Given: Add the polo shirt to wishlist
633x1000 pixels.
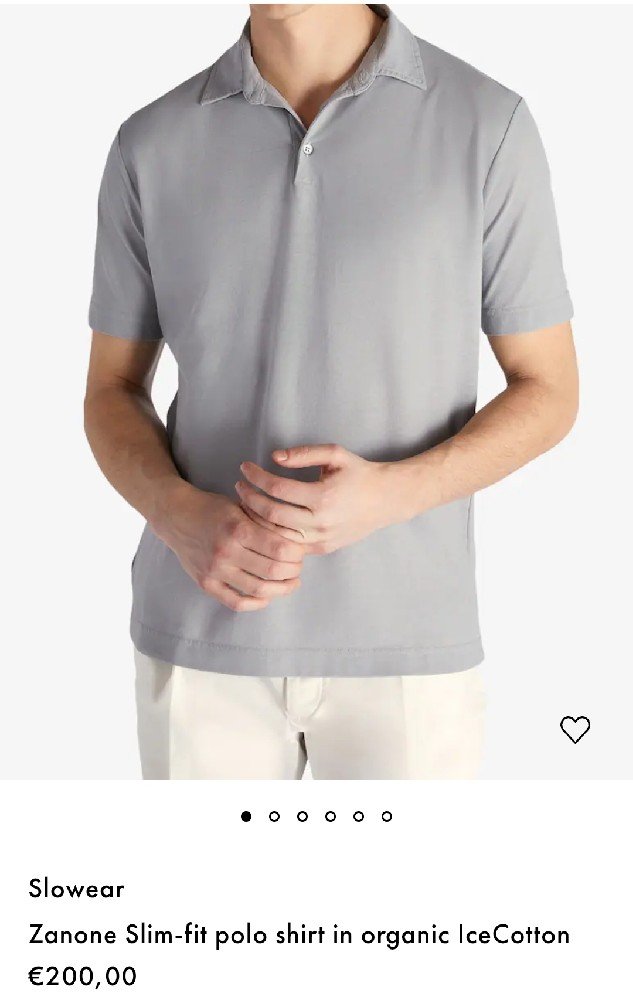Looking at the screenshot, I should pyautogui.click(x=575, y=729).
